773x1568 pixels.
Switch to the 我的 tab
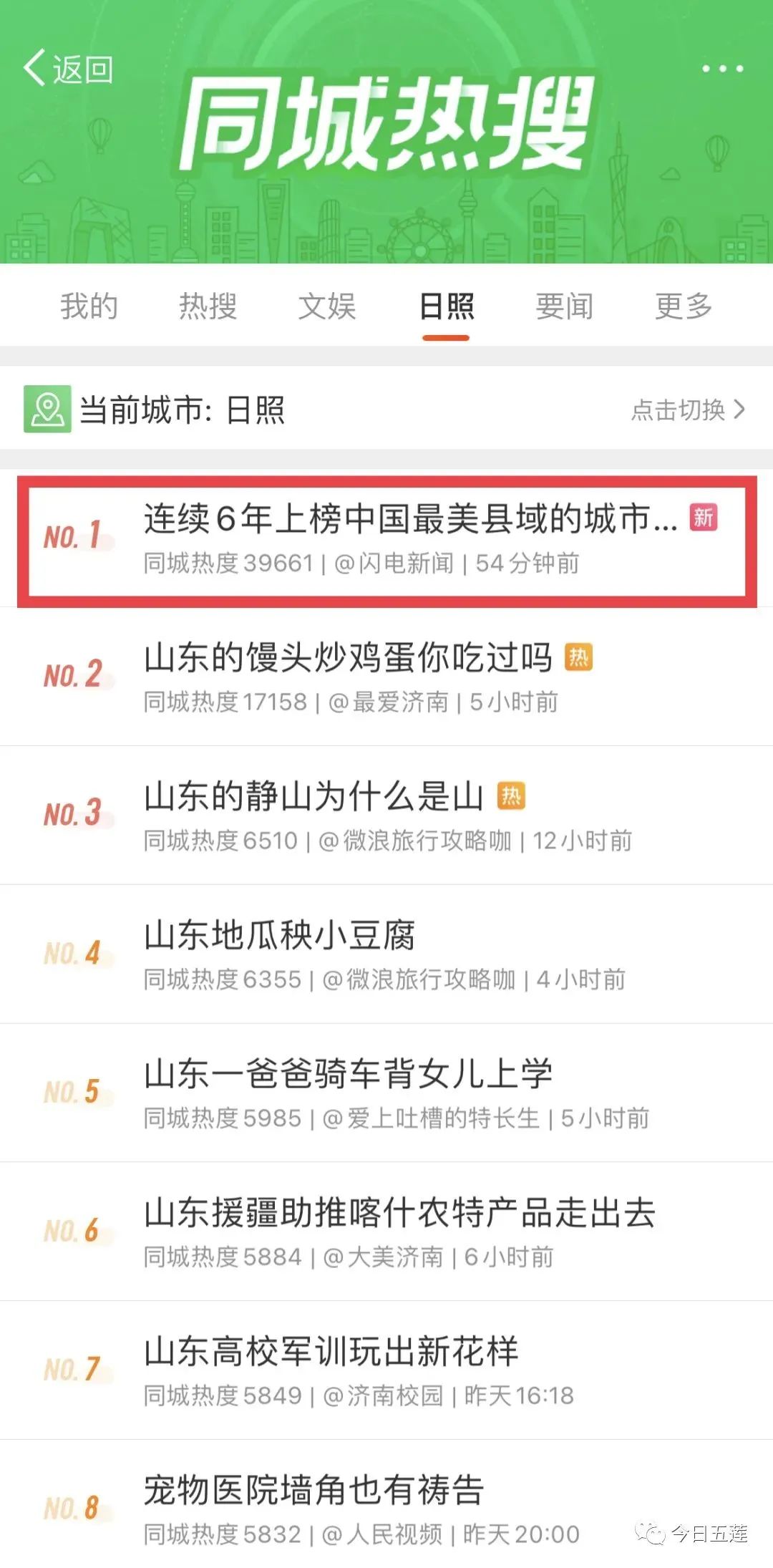[89, 306]
